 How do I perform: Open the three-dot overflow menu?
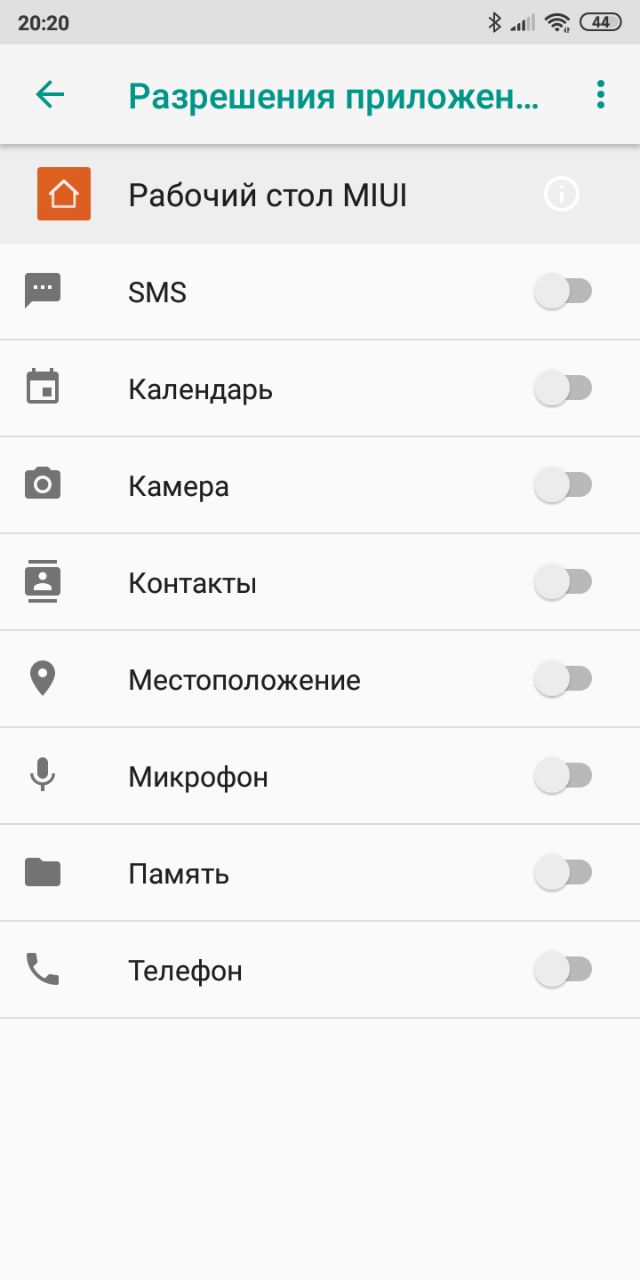[600, 95]
